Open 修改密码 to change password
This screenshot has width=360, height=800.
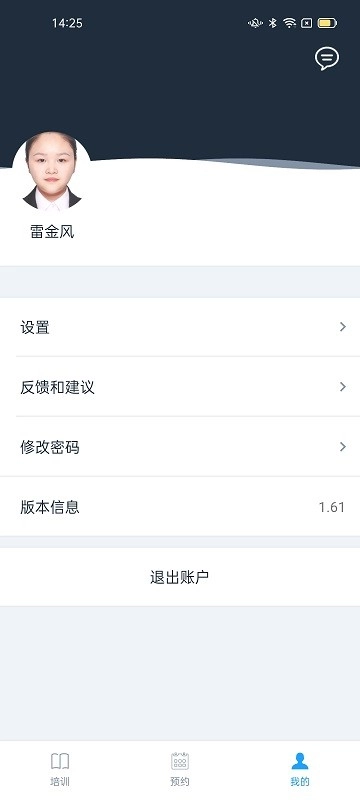point(180,447)
